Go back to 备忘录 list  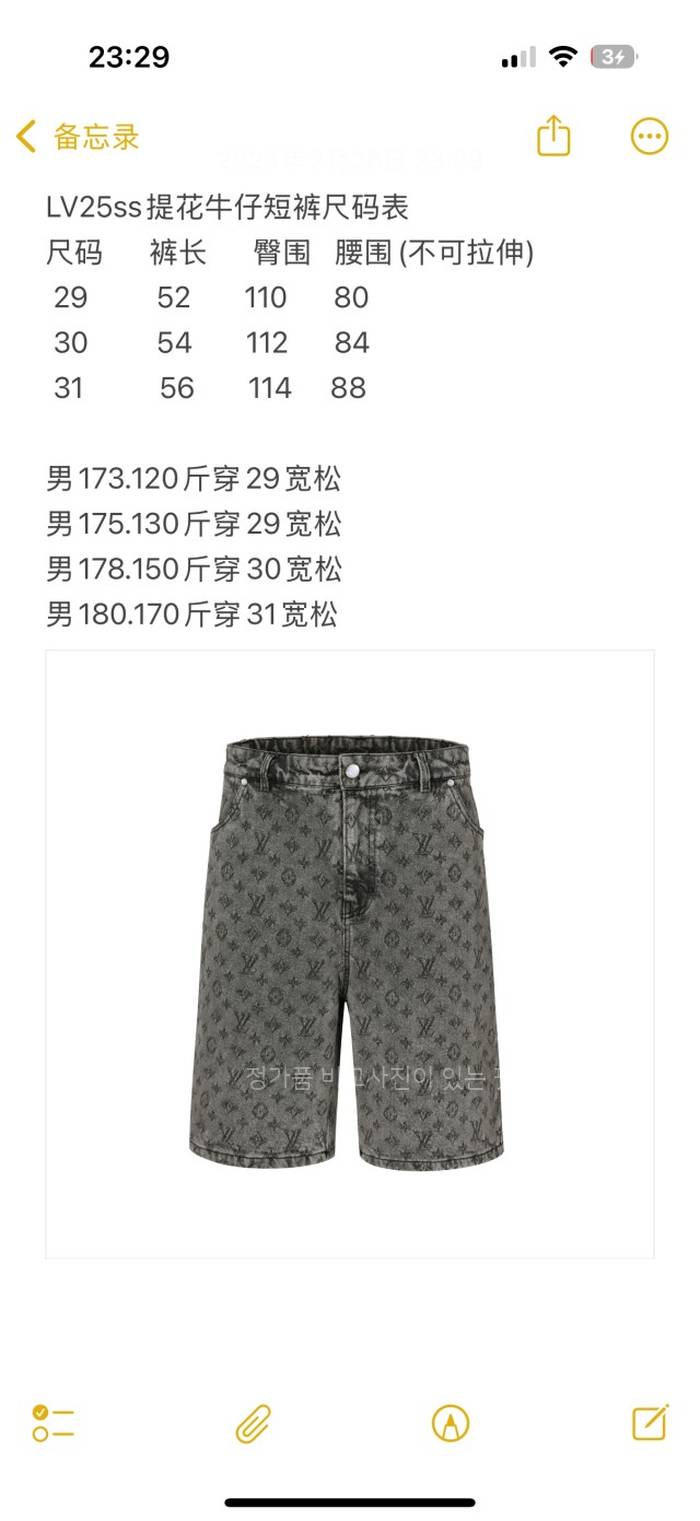click(78, 137)
